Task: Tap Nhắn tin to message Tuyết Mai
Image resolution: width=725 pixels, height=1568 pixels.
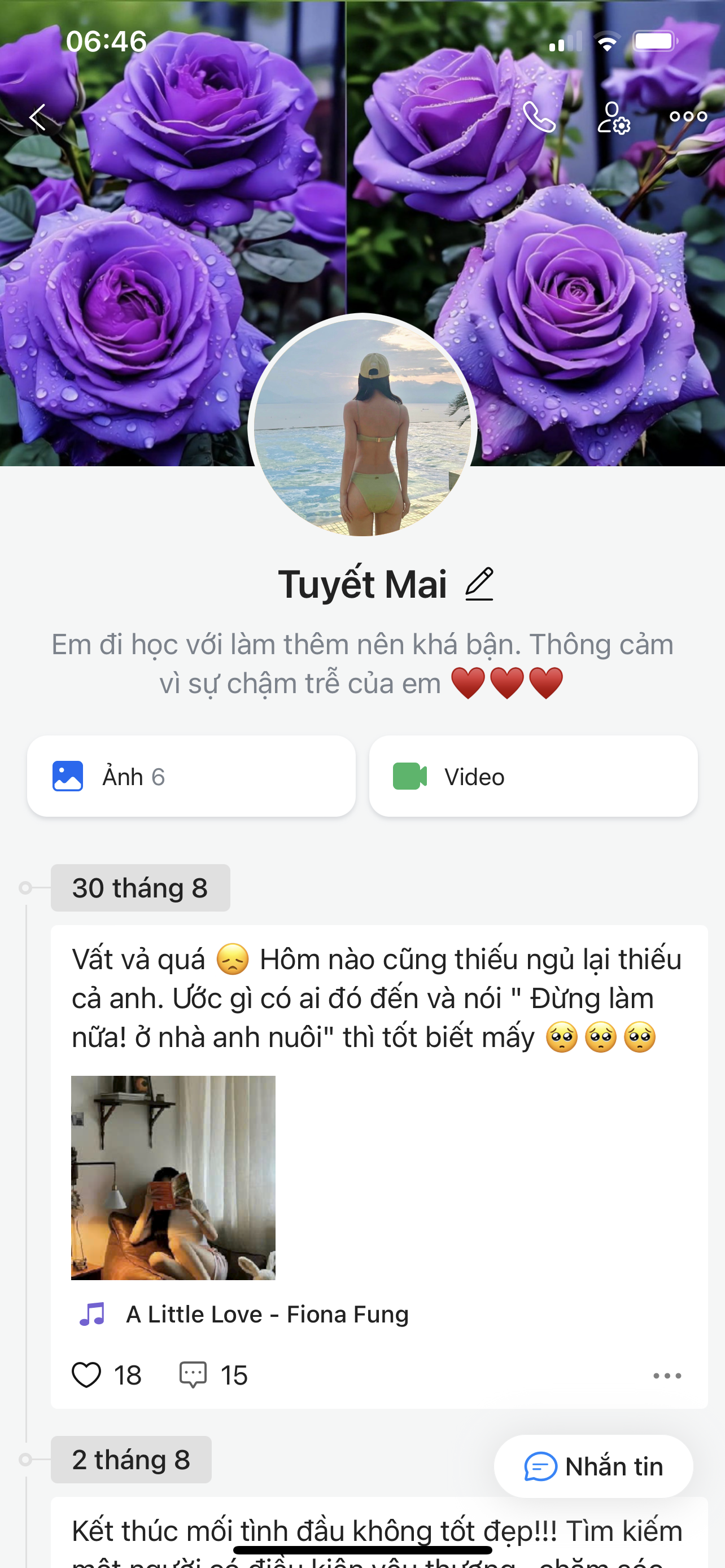Action: tap(593, 1466)
